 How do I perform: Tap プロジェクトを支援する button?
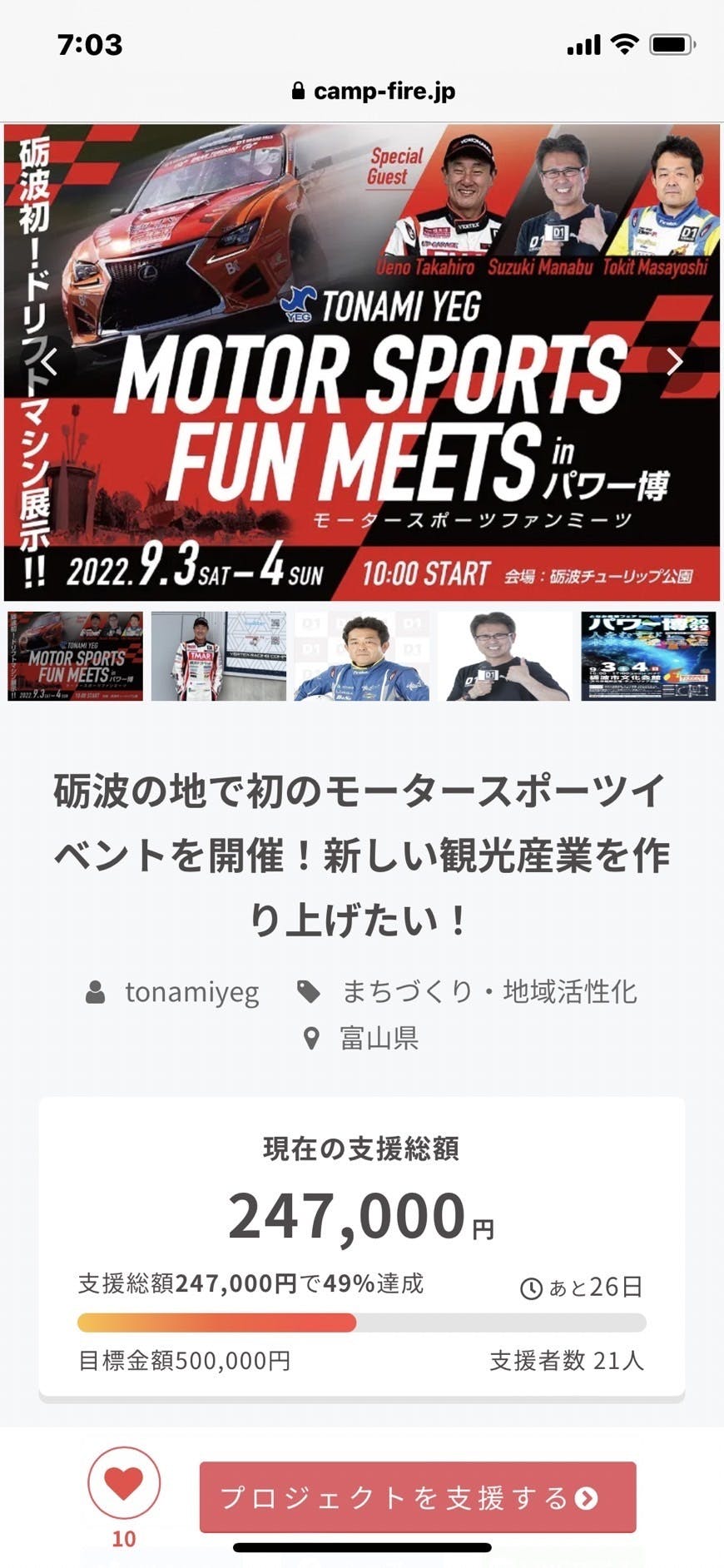tap(418, 1497)
